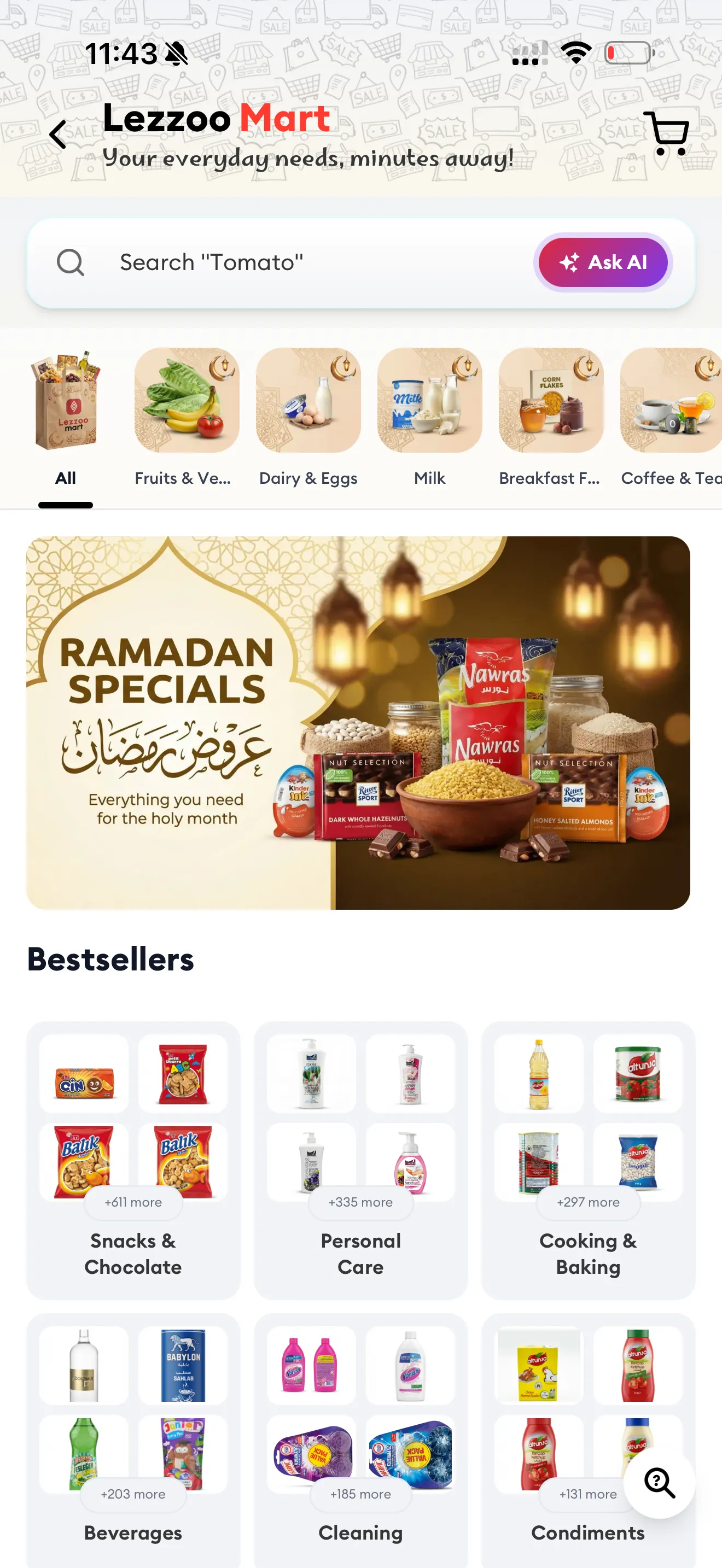Open the Ramadan Specials banner
Viewport: 722px width, 1568px height.
point(358,723)
